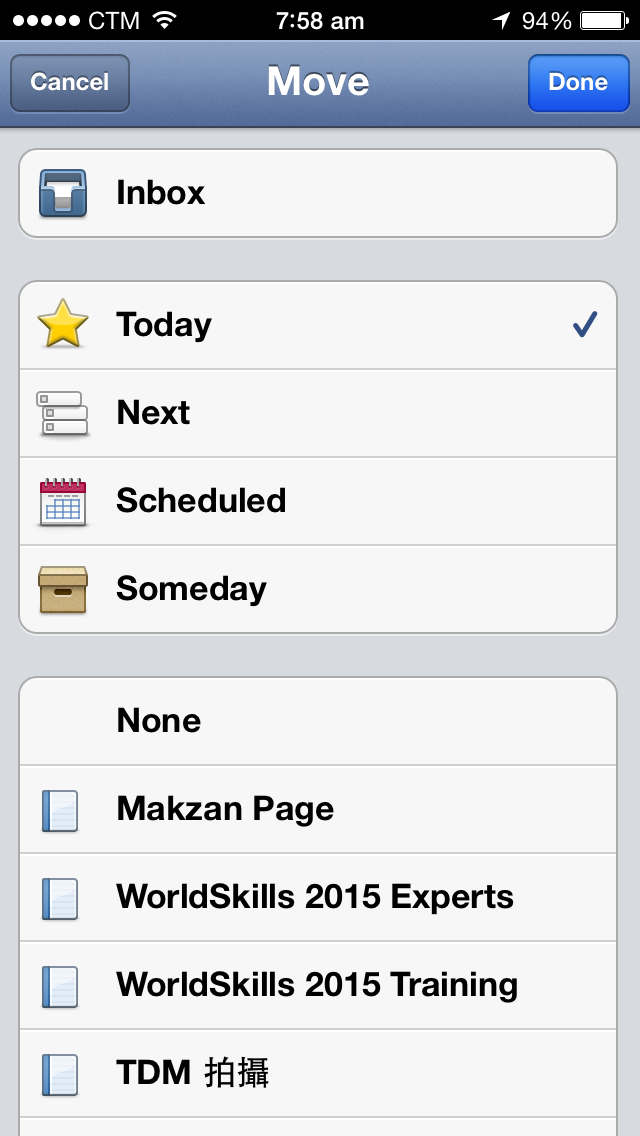Viewport: 640px width, 1136px height.
Task: Select None as the project
Action: tap(318, 721)
